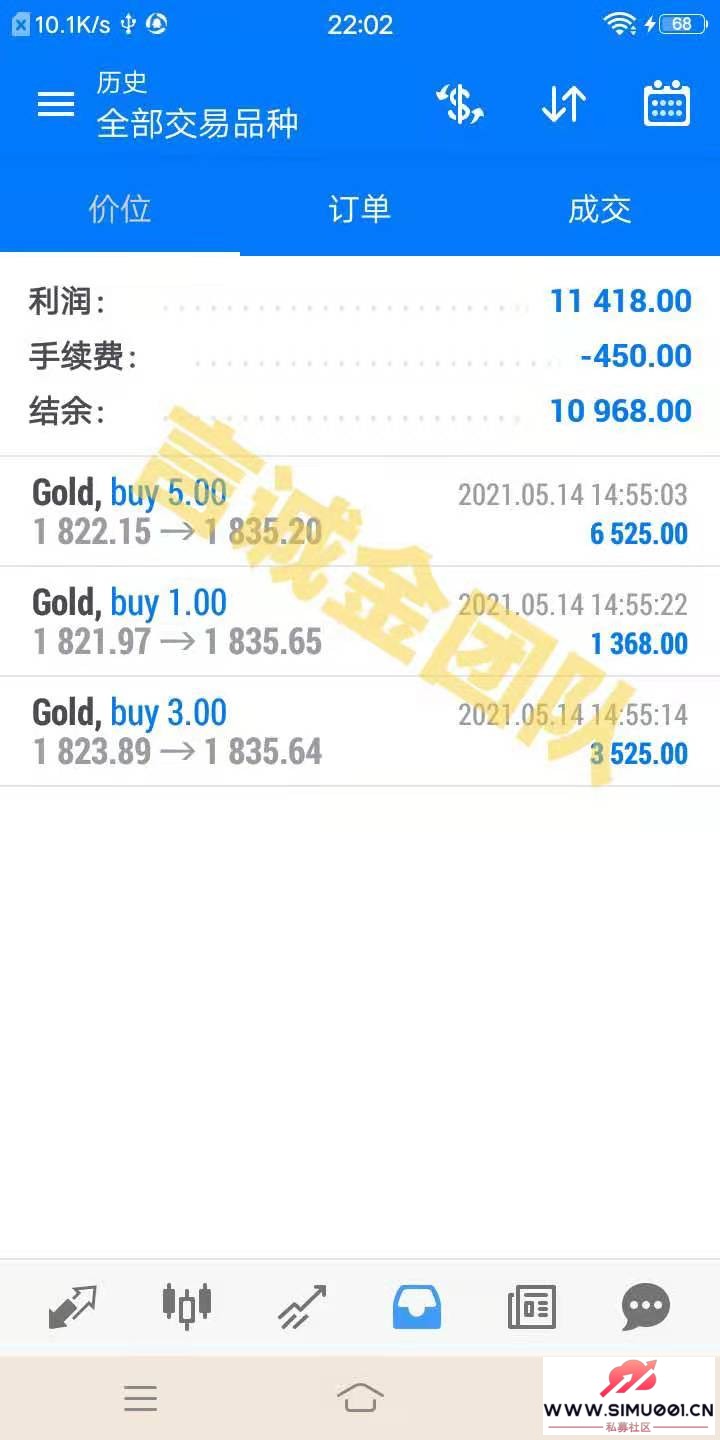Open the Gold buy 5.00 trade
Screen dimensions: 720x1440
360,512
